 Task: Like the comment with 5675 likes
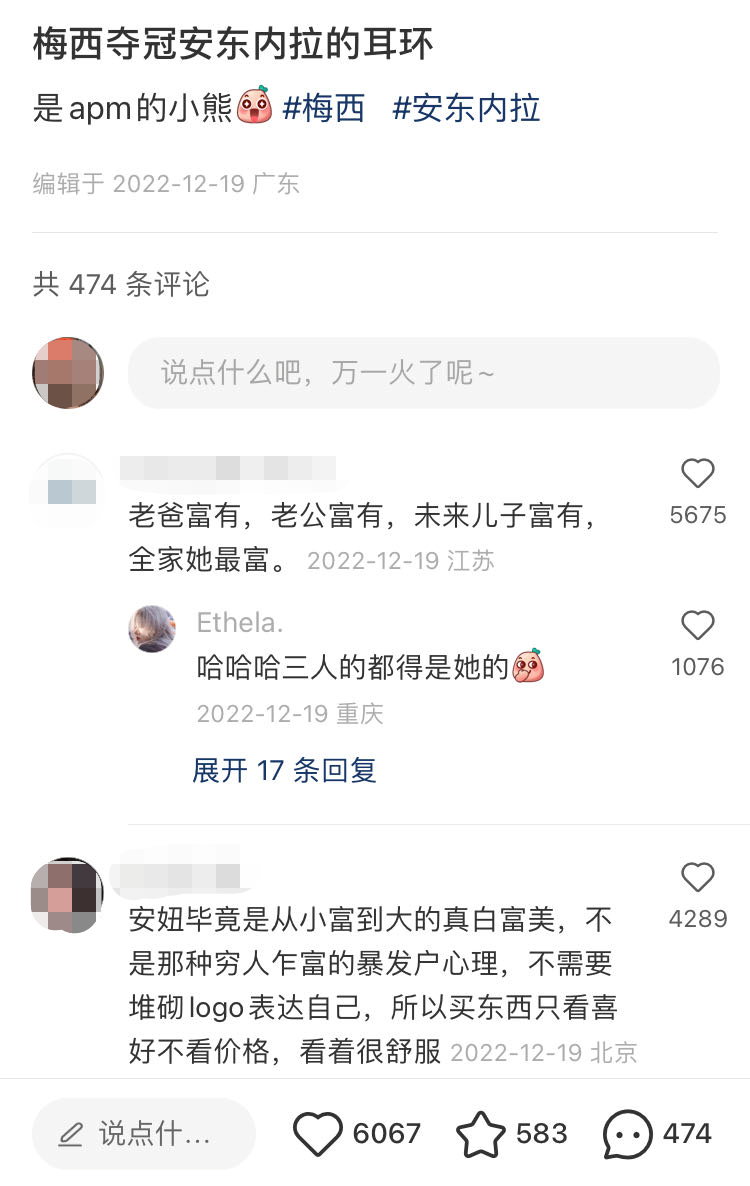click(x=697, y=474)
